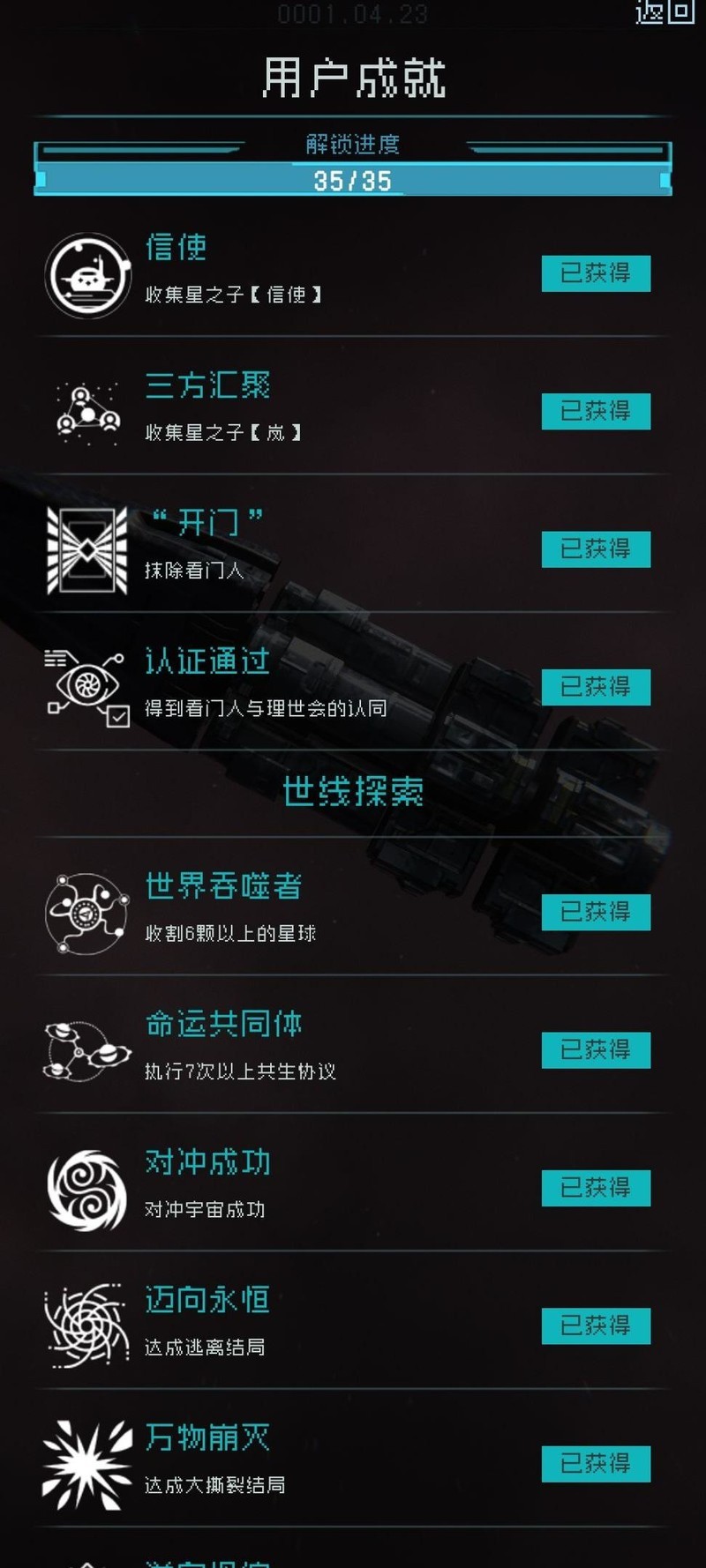Tap the 返回 button to go back

pos(665,11)
